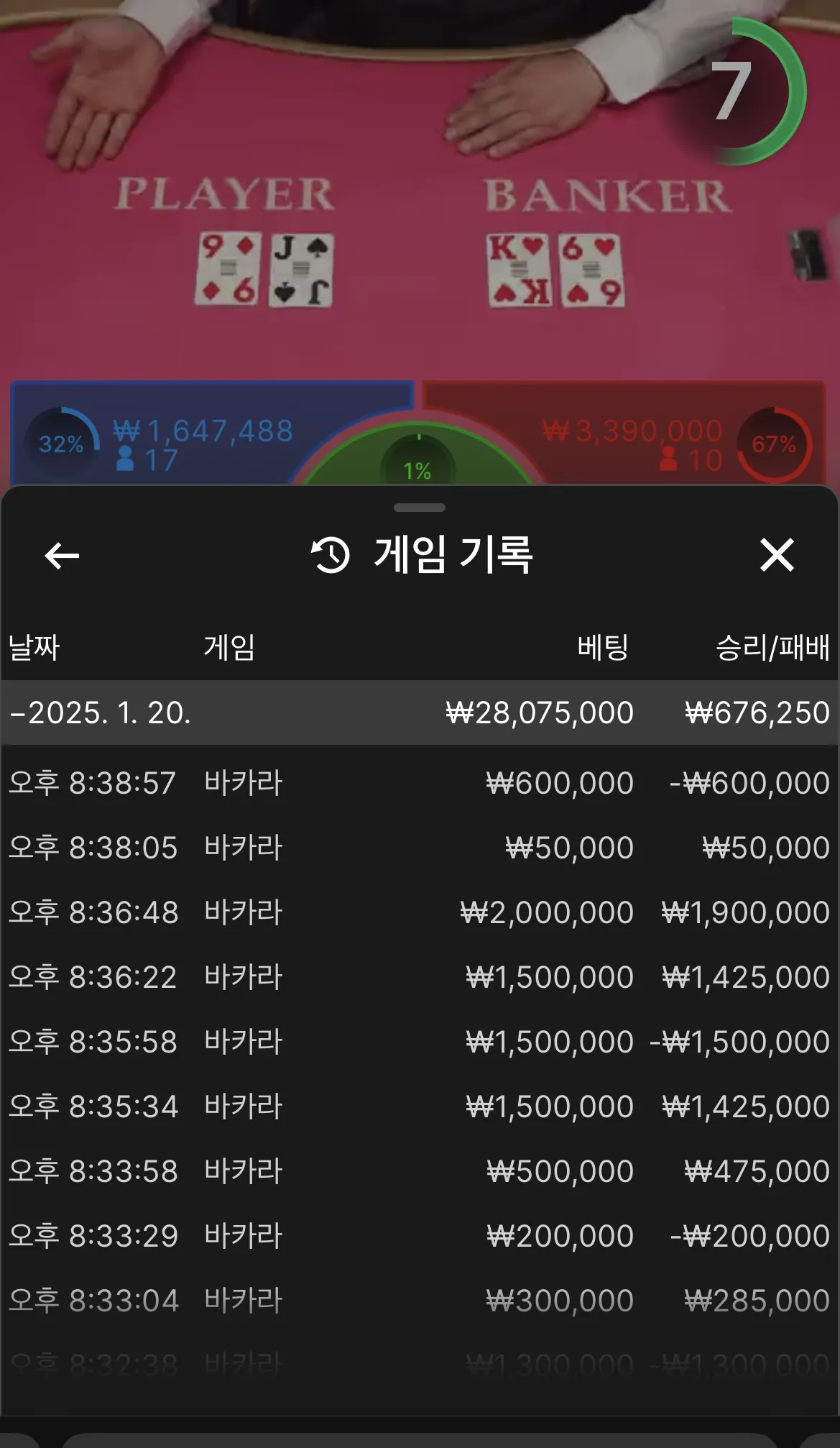Close the game history panel
This screenshot has height=1448, width=840.
[777, 556]
